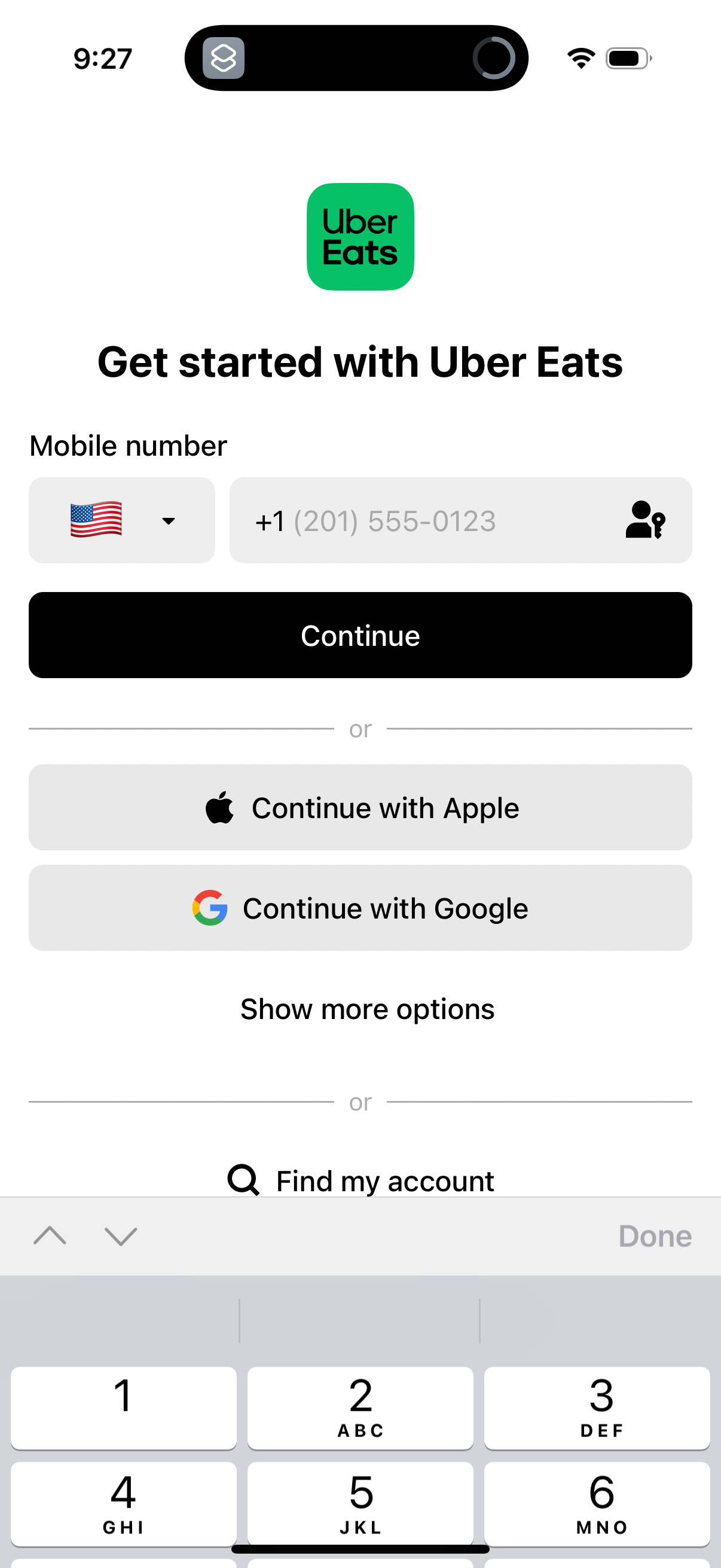721x1568 pixels.
Task: Open the country code dropdown
Action: [x=169, y=520]
